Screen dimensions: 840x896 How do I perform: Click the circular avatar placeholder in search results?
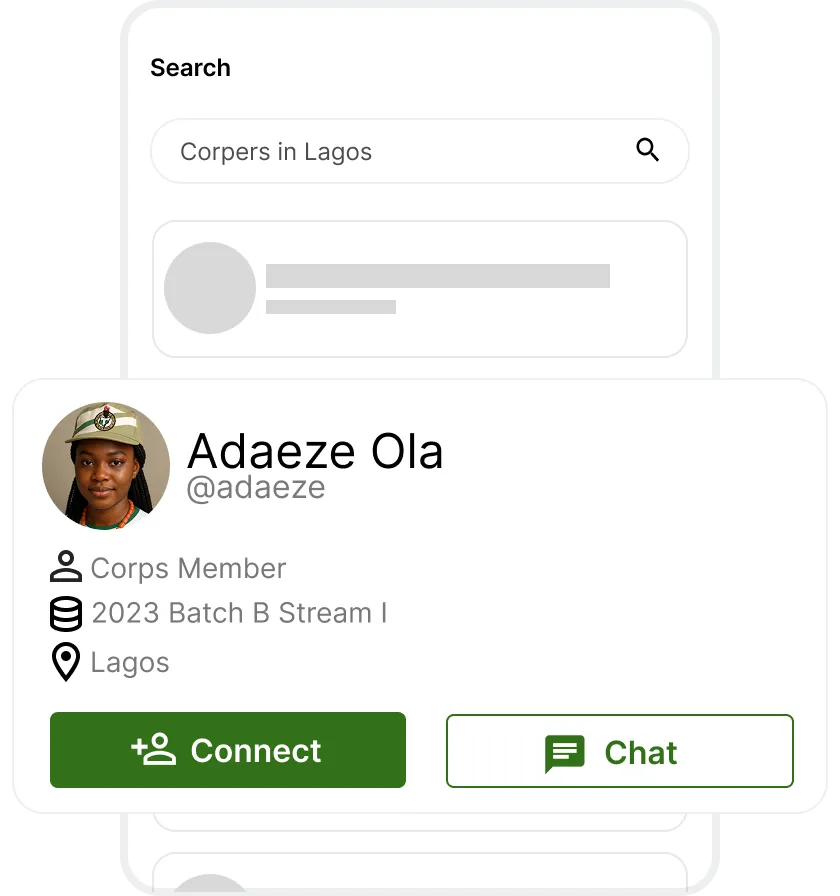click(209, 289)
